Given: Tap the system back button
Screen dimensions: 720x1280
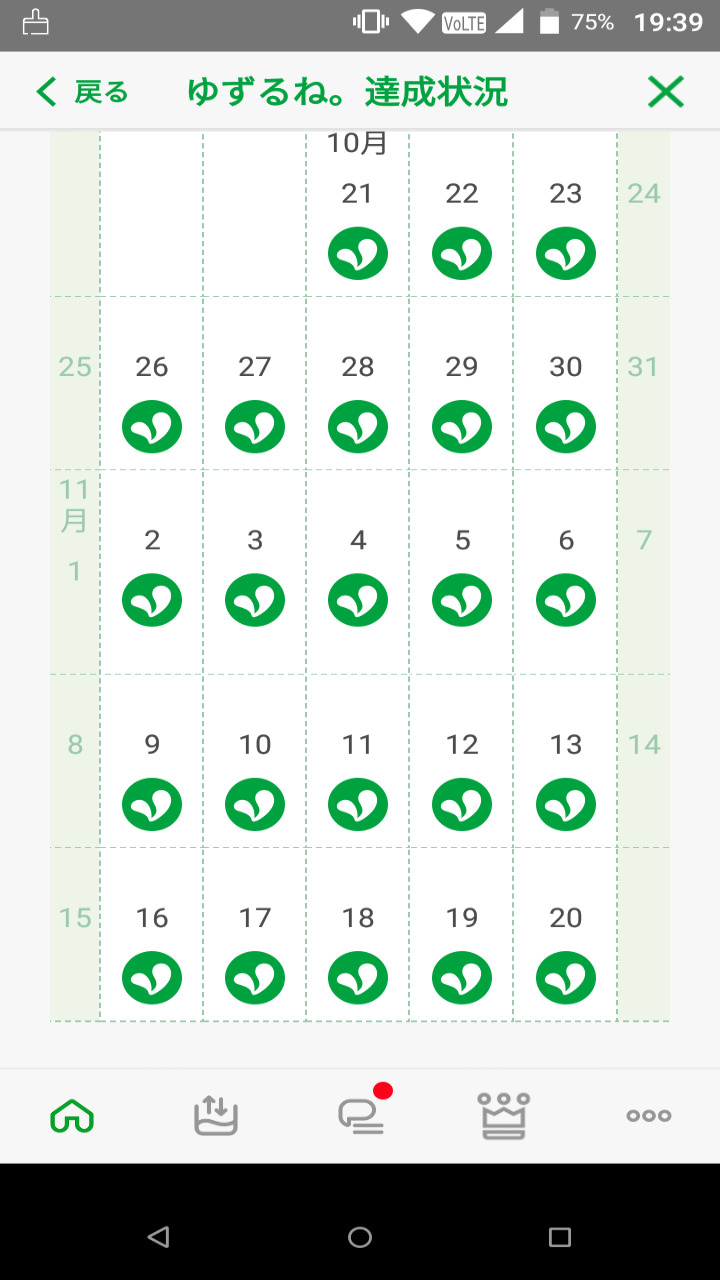Looking at the screenshot, I should (x=158, y=1237).
